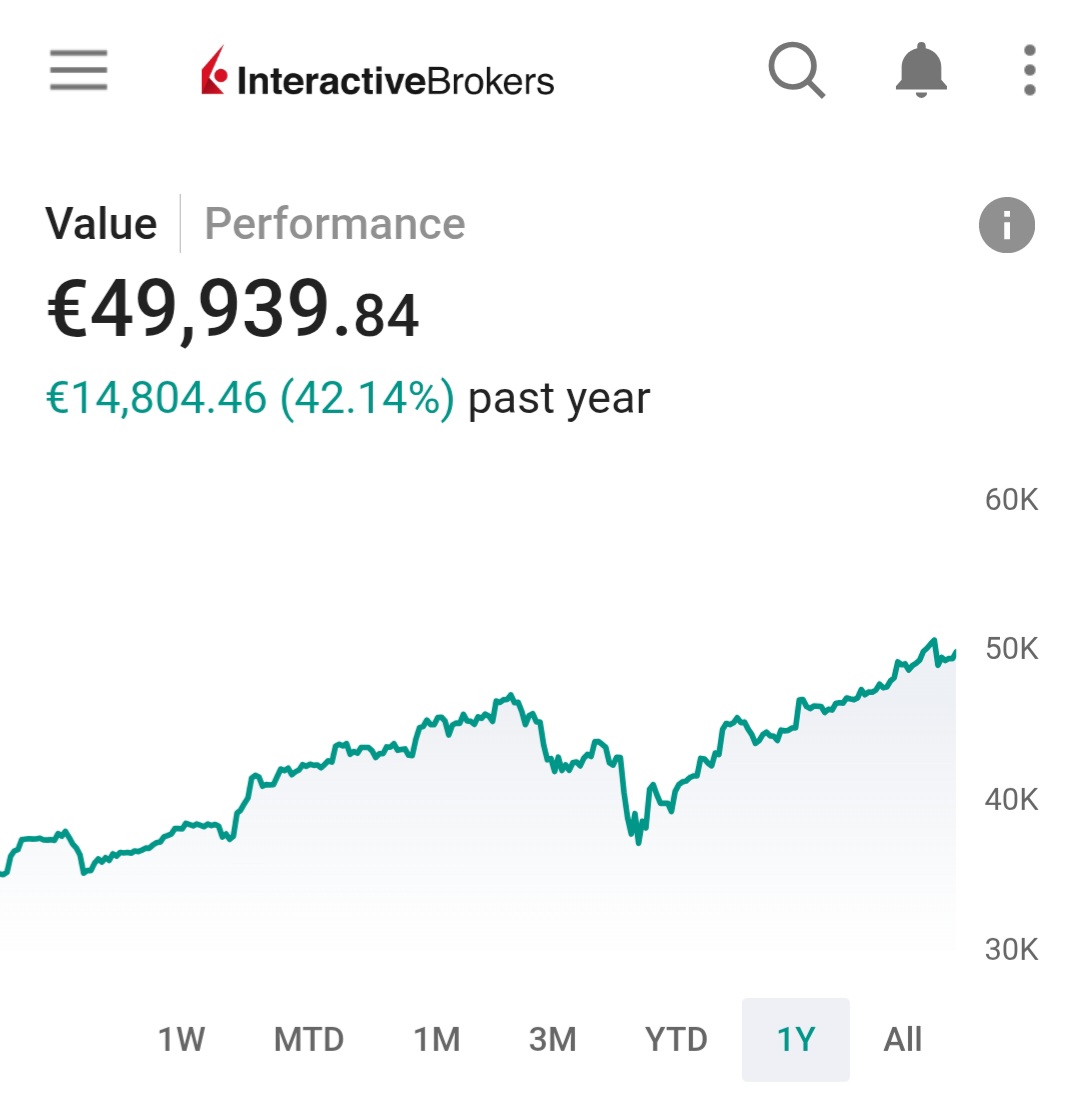Select the Value tab
1080x1120 pixels.
101,224
